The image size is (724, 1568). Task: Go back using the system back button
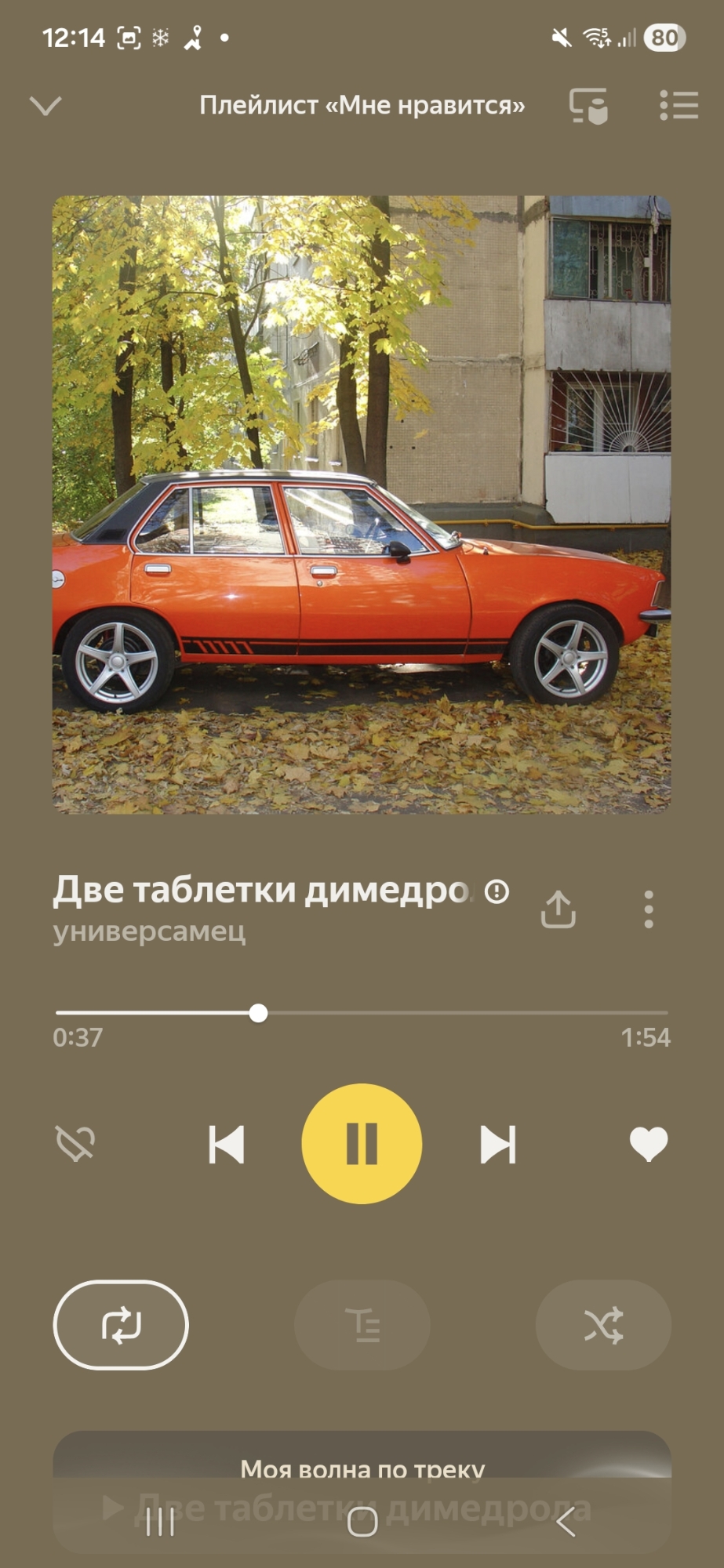pyautogui.click(x=566, y=1522)
